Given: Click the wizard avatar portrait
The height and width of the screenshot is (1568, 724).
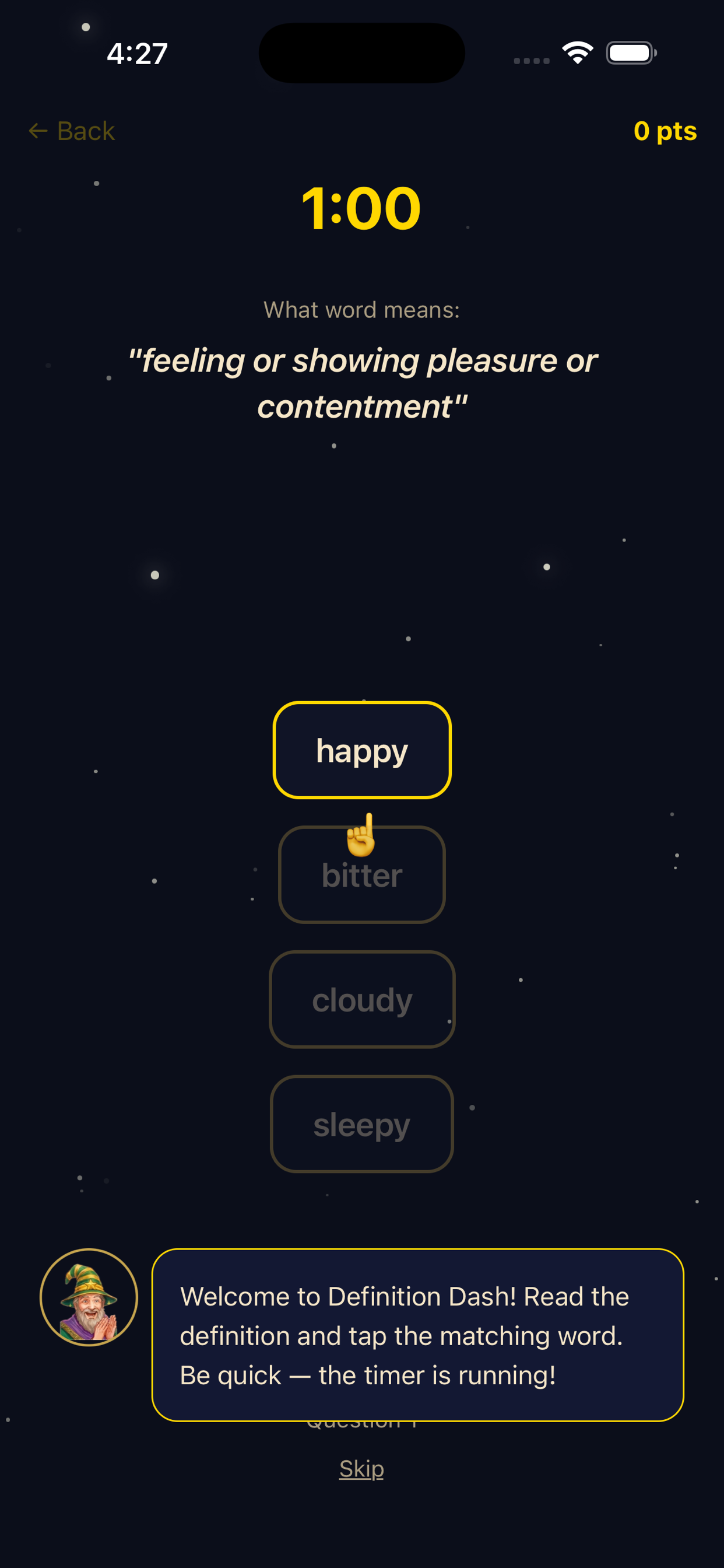Looking at the screenshot, I should (x=88, y=1297).
